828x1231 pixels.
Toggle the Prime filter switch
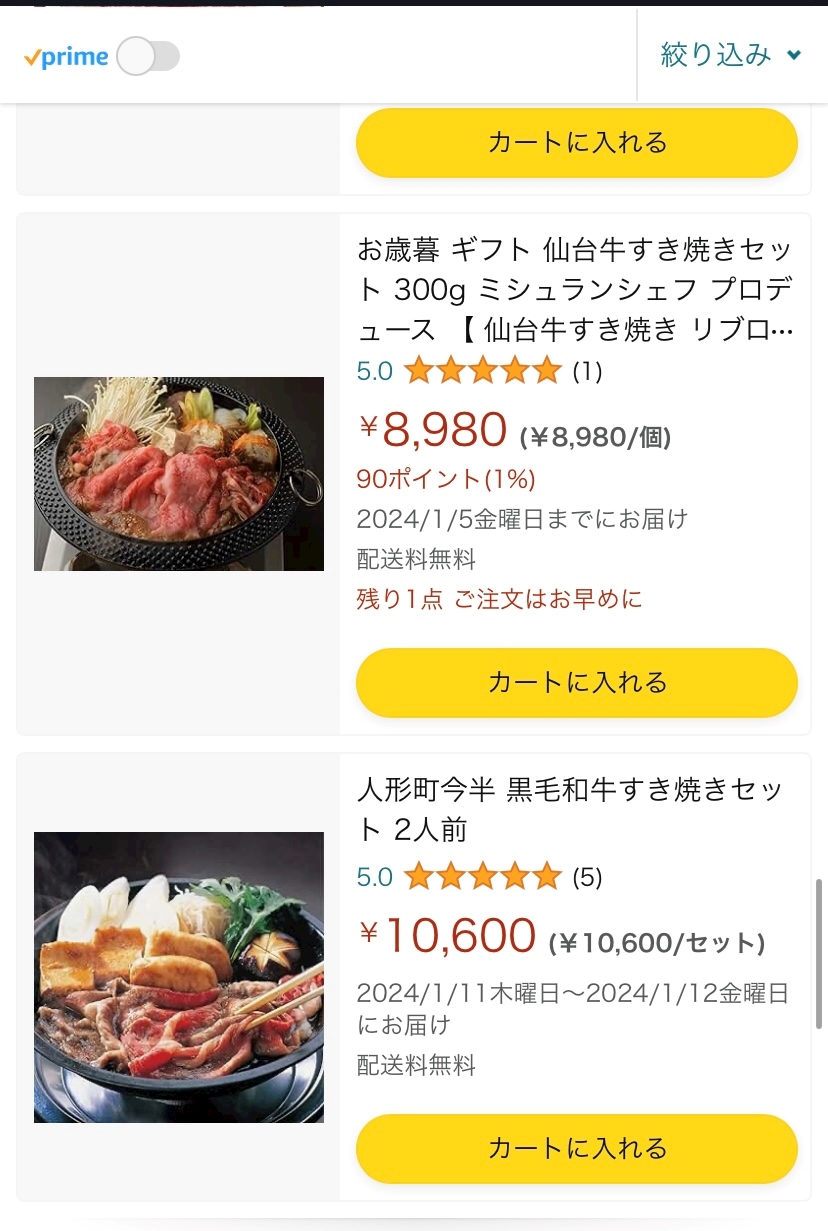[x=148, y=56]
